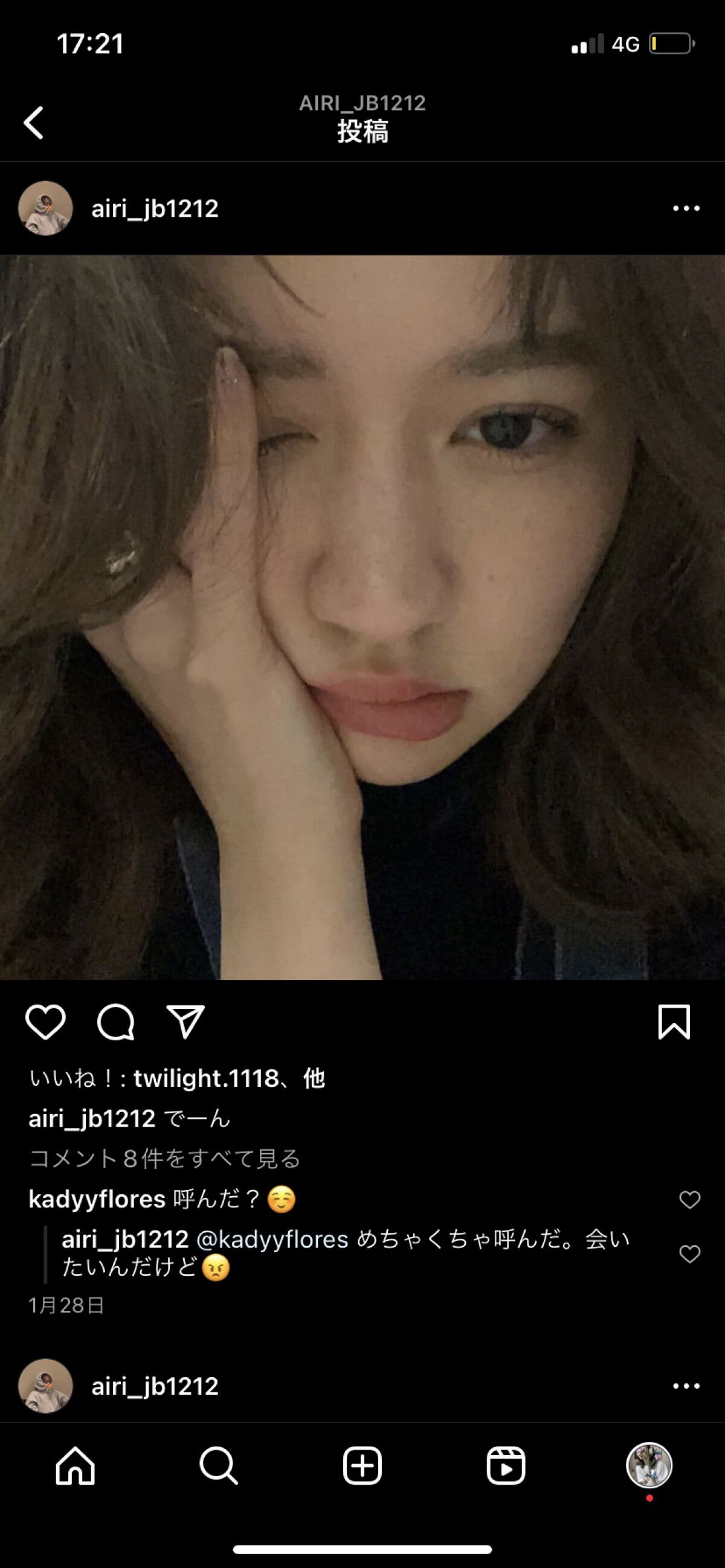Tap the @kadyyflores mention in the reply
This screenshot has width=725, height=1568.
click(272, 1240)
